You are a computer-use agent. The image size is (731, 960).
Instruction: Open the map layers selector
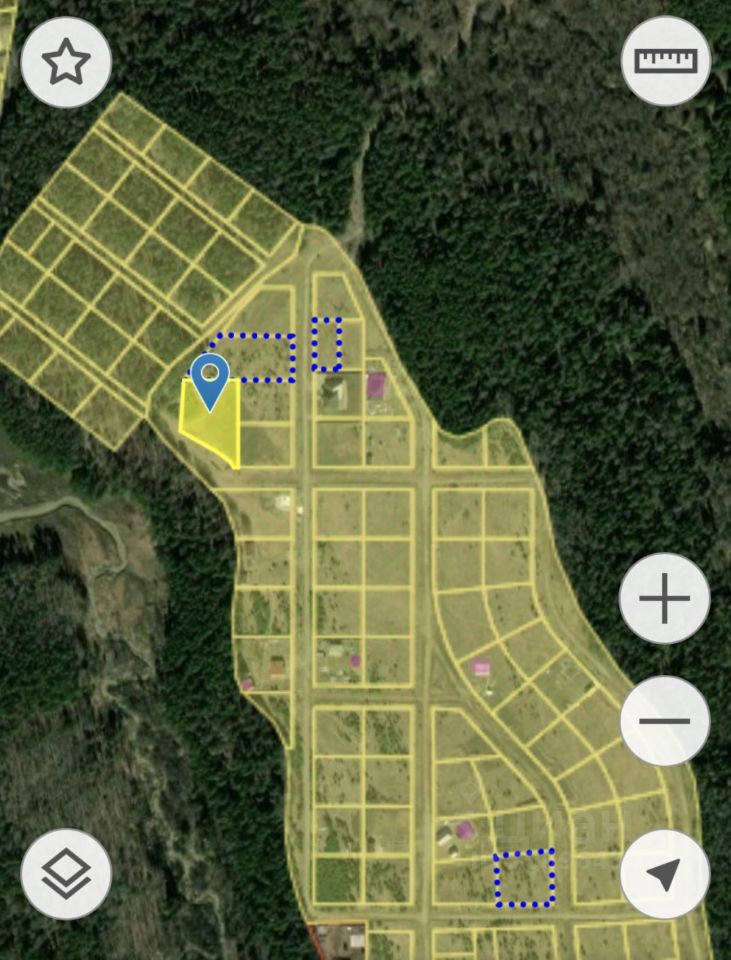(x=66, y=873)
